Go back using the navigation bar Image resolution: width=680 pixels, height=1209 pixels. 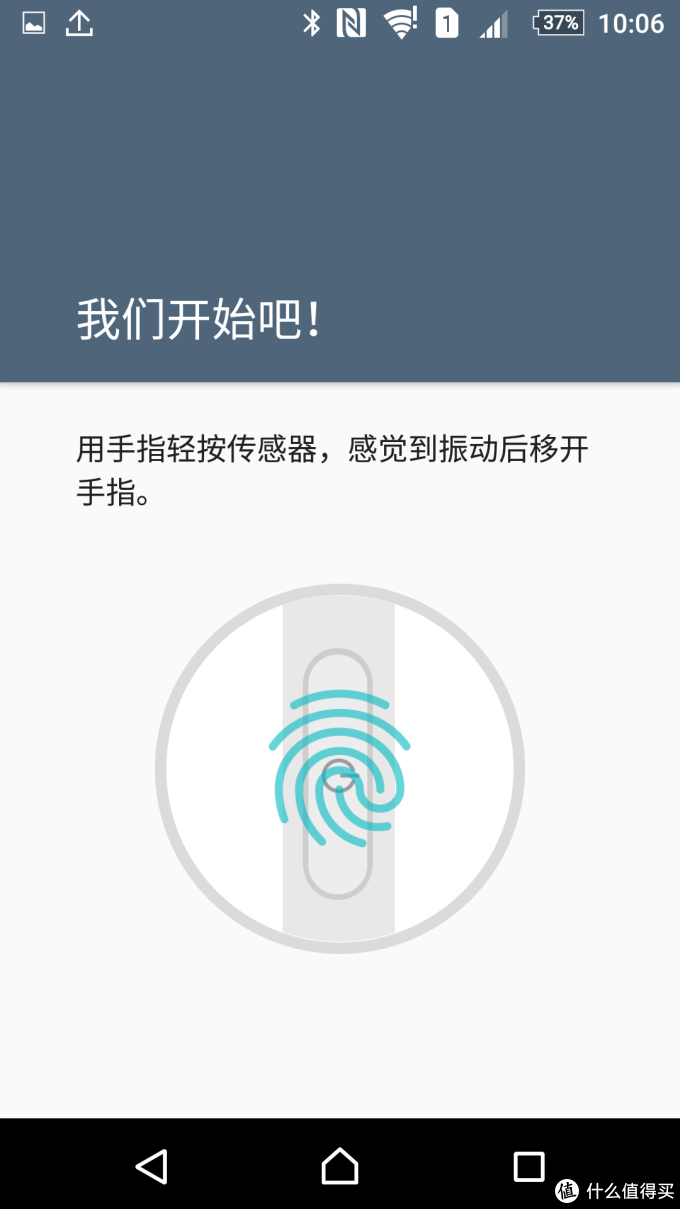[x=151, y=1166]
